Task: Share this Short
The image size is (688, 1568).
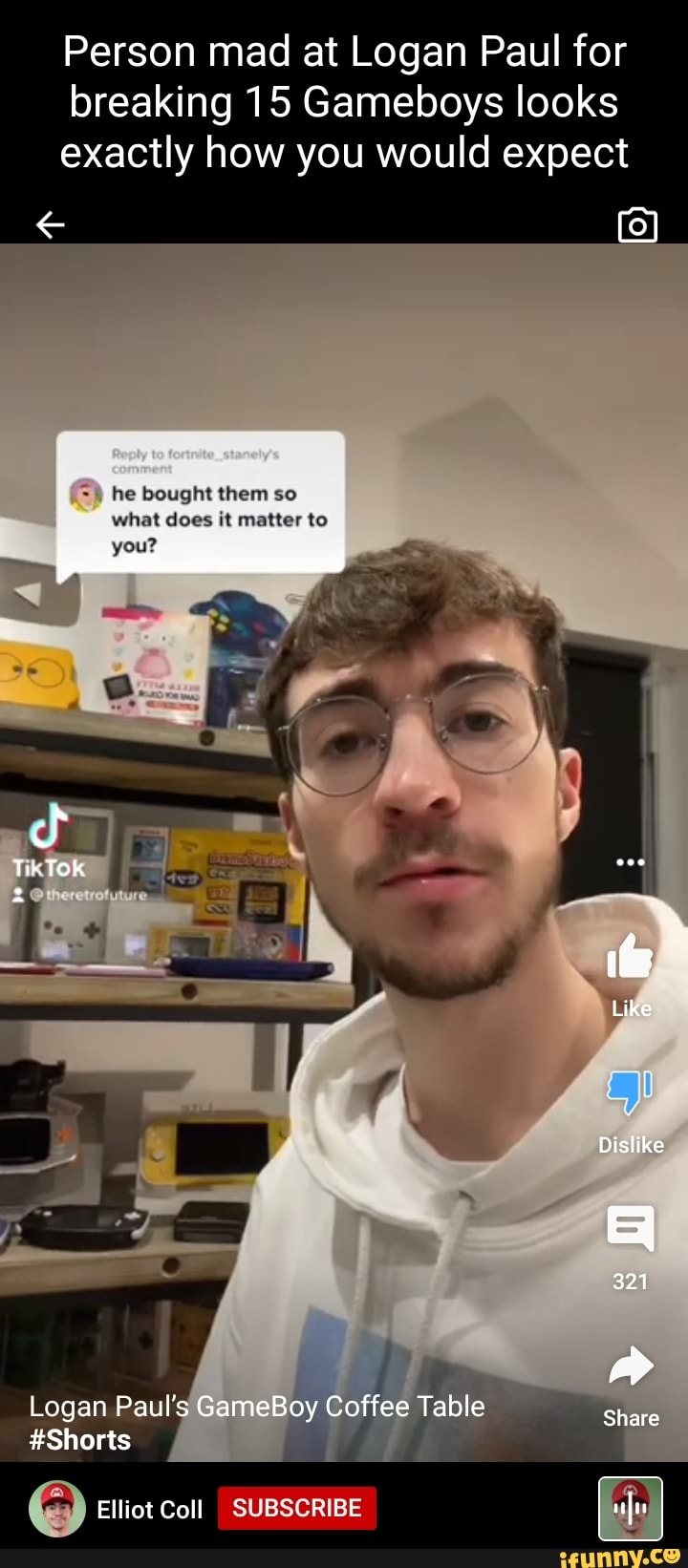Action: (631, 1367)
